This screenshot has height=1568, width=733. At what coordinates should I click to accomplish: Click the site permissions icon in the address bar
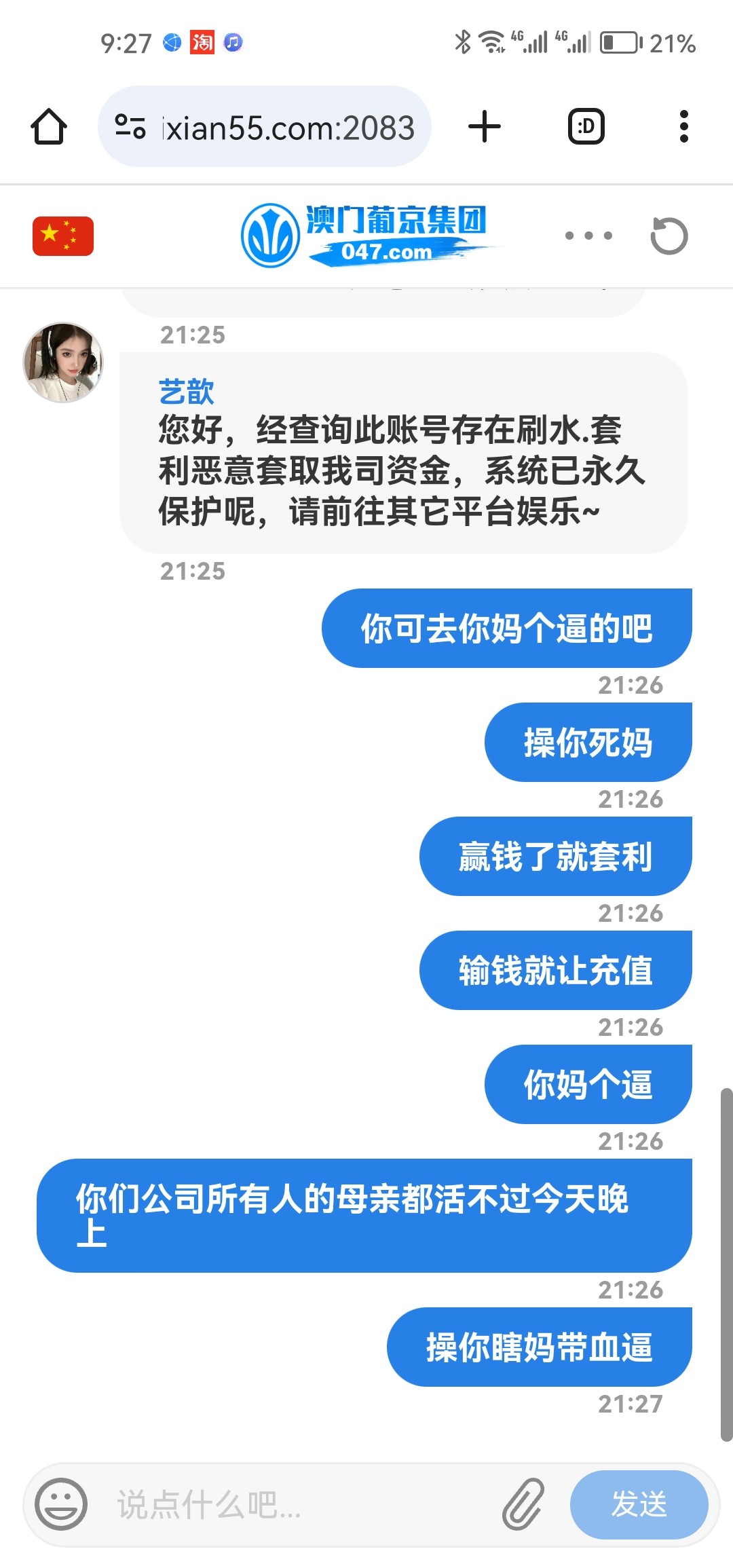tap(131, 126)
